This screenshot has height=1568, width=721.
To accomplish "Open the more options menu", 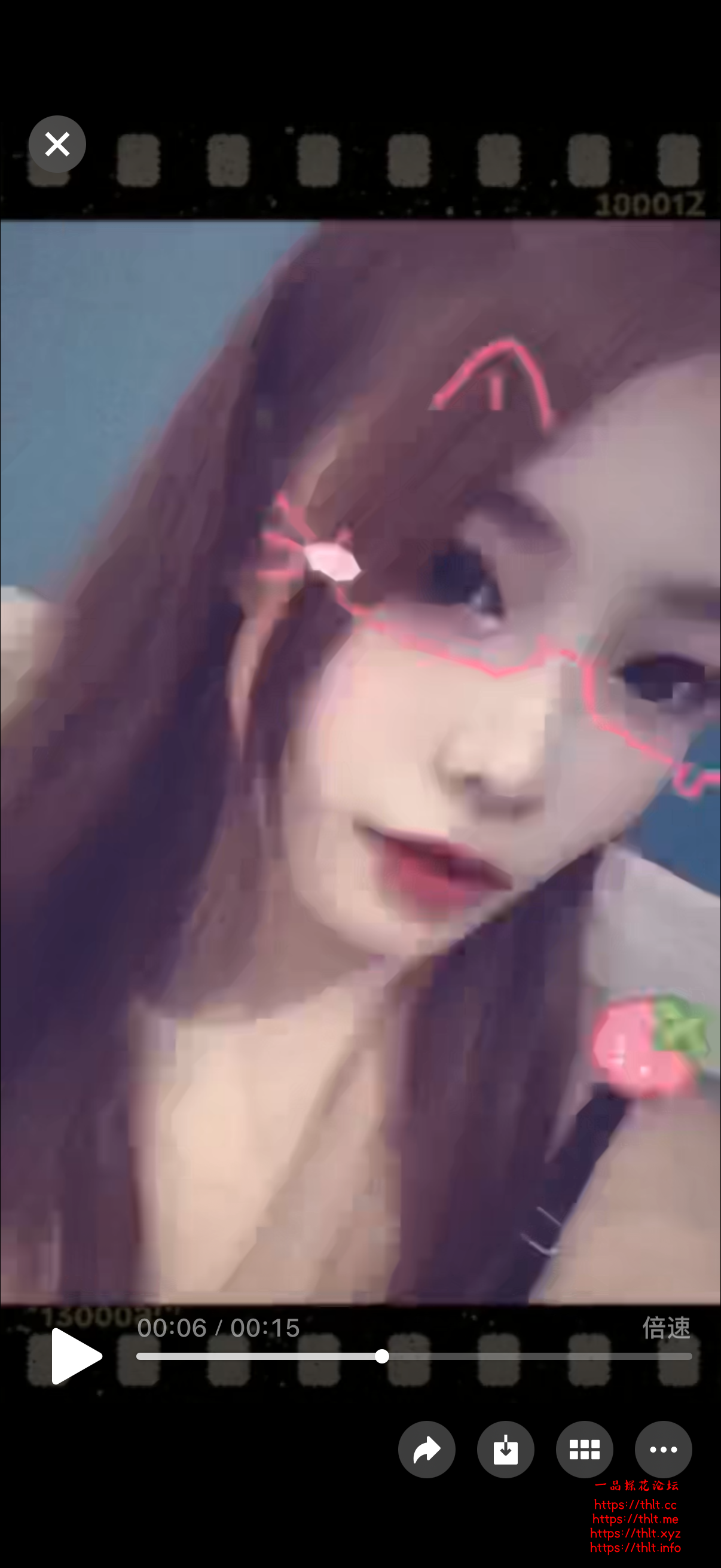I will pos(663,1450).
